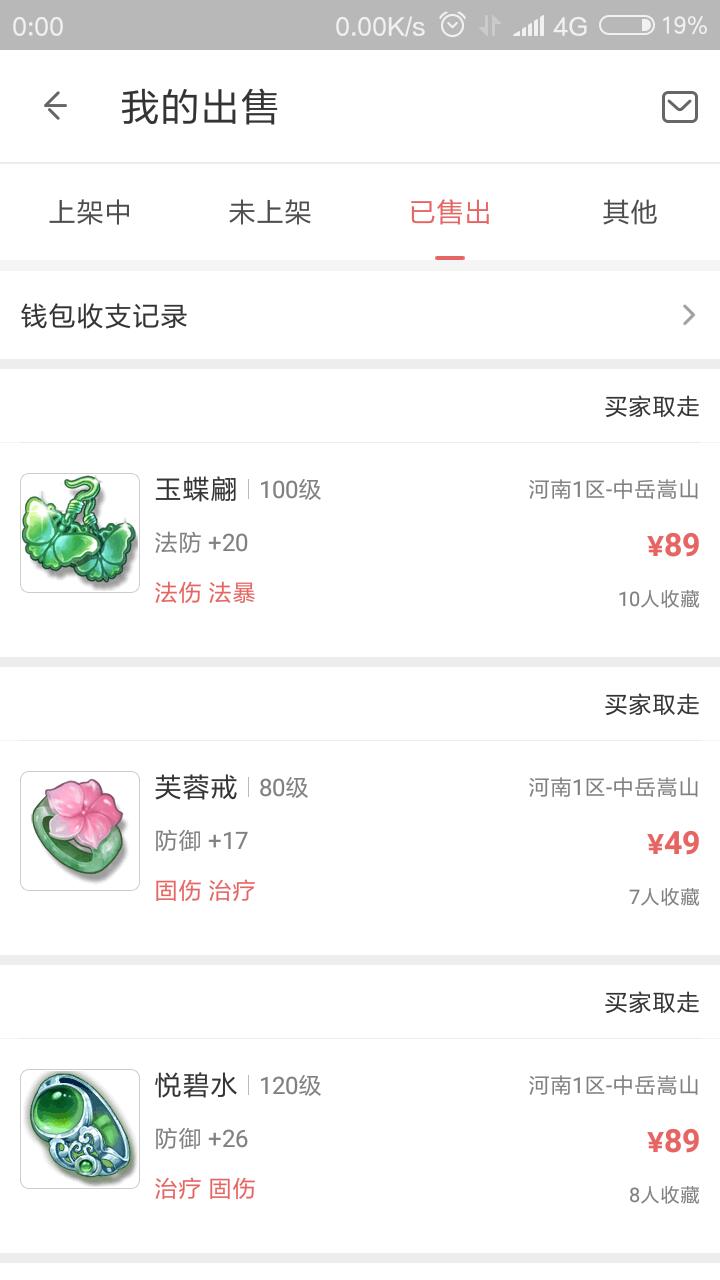Screen dimensions: 720x1280
Task: Switch to the 上架中 tab
Action: [x=90, y=213]
